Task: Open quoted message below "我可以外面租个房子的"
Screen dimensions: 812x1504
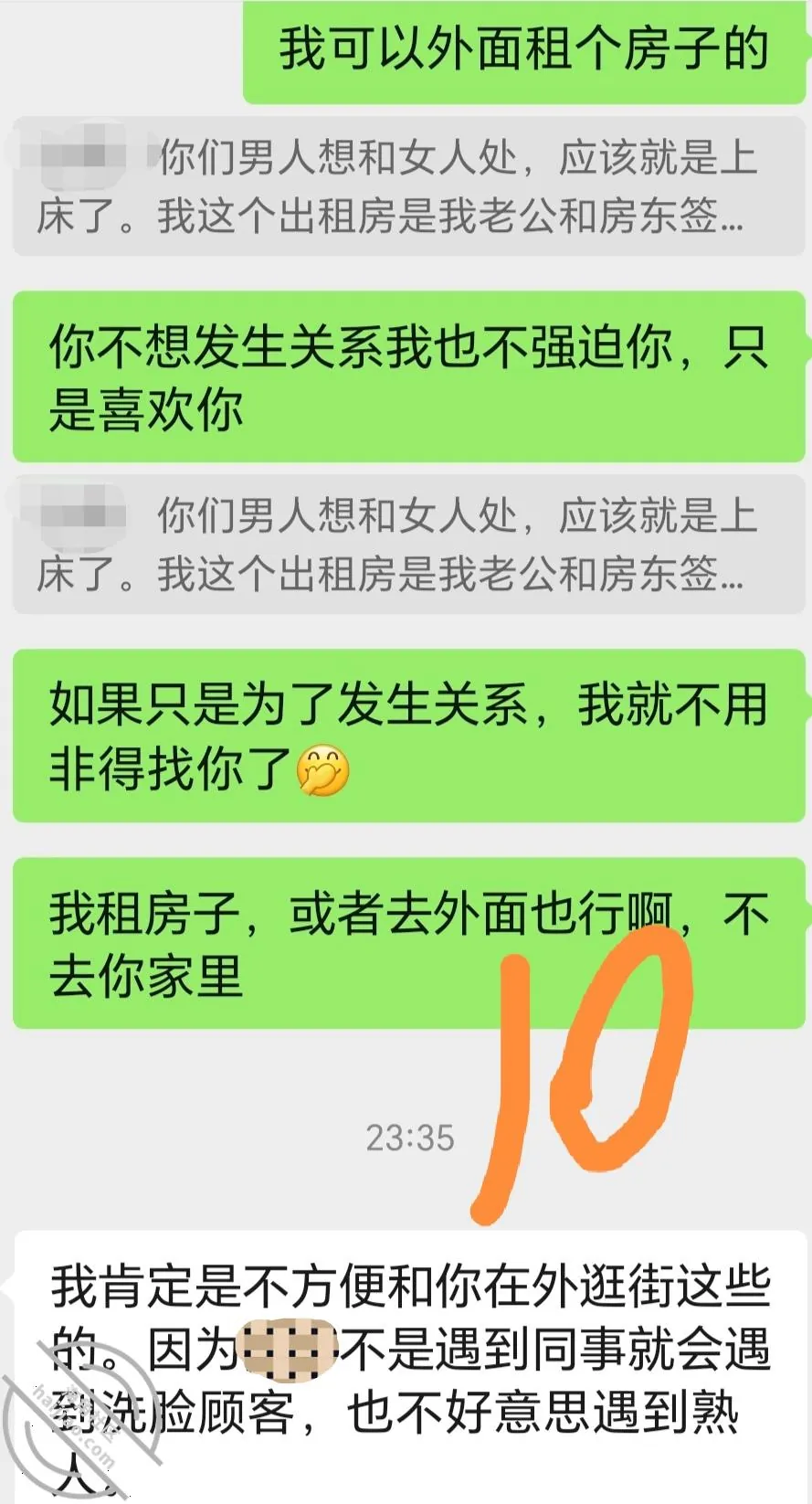Action: tap(408, 186)
